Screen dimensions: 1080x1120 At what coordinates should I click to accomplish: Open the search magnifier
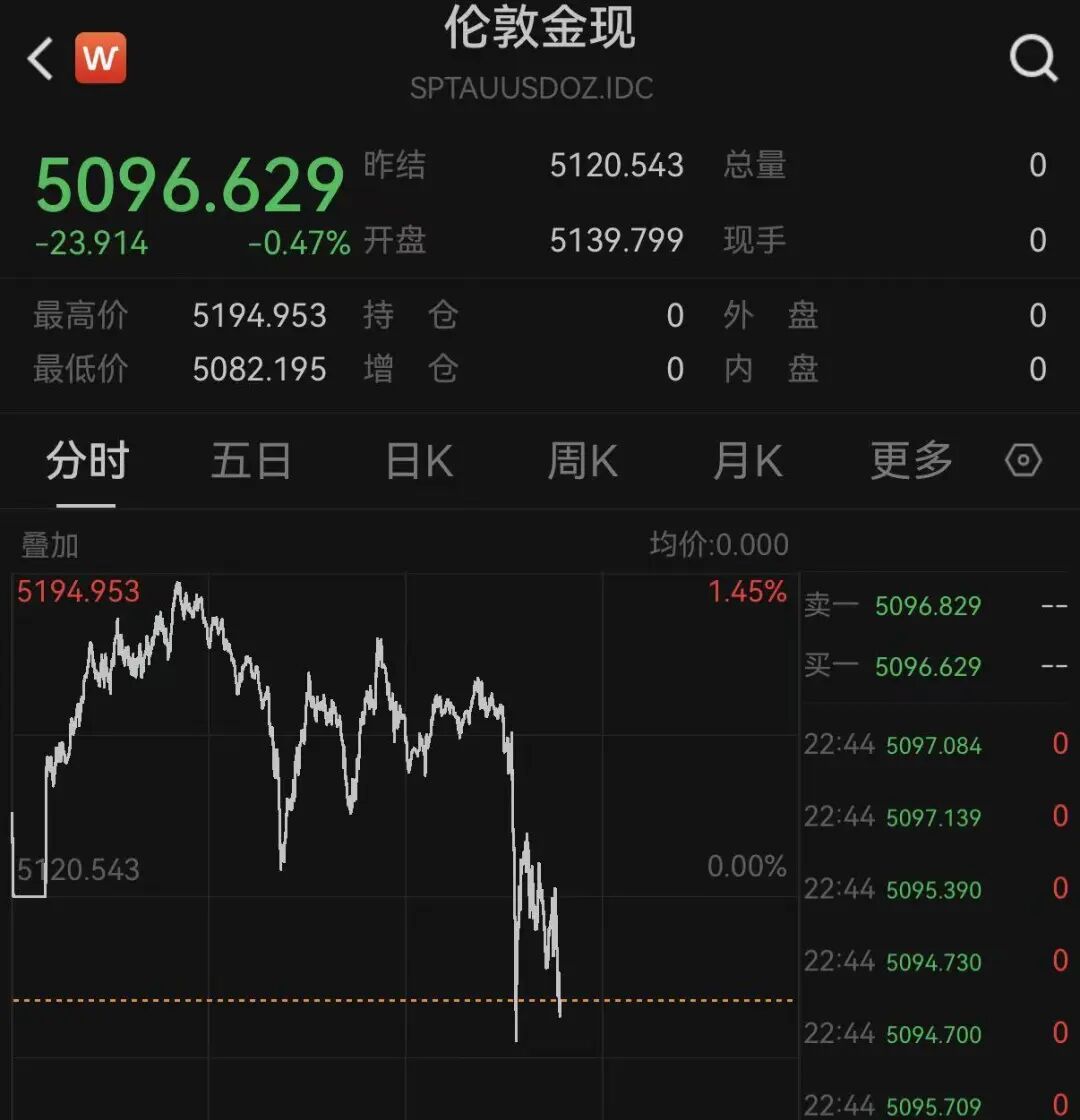(1033, 58)
